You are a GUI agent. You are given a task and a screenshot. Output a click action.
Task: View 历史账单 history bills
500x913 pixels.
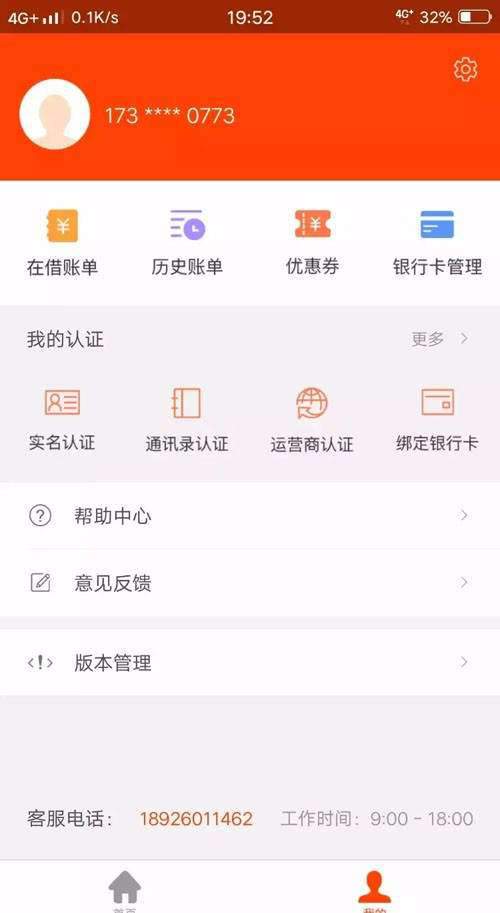tap(187, 242)
